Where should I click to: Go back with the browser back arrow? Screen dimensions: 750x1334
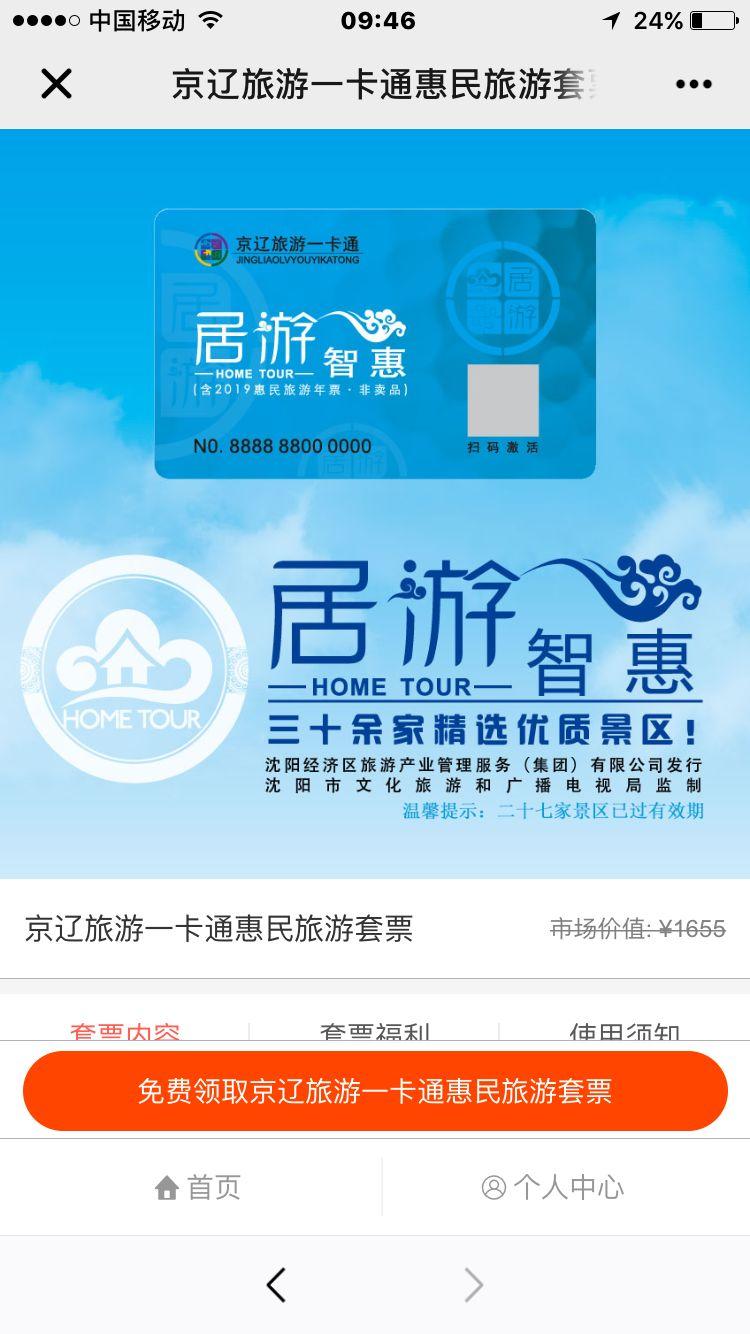276,1285
